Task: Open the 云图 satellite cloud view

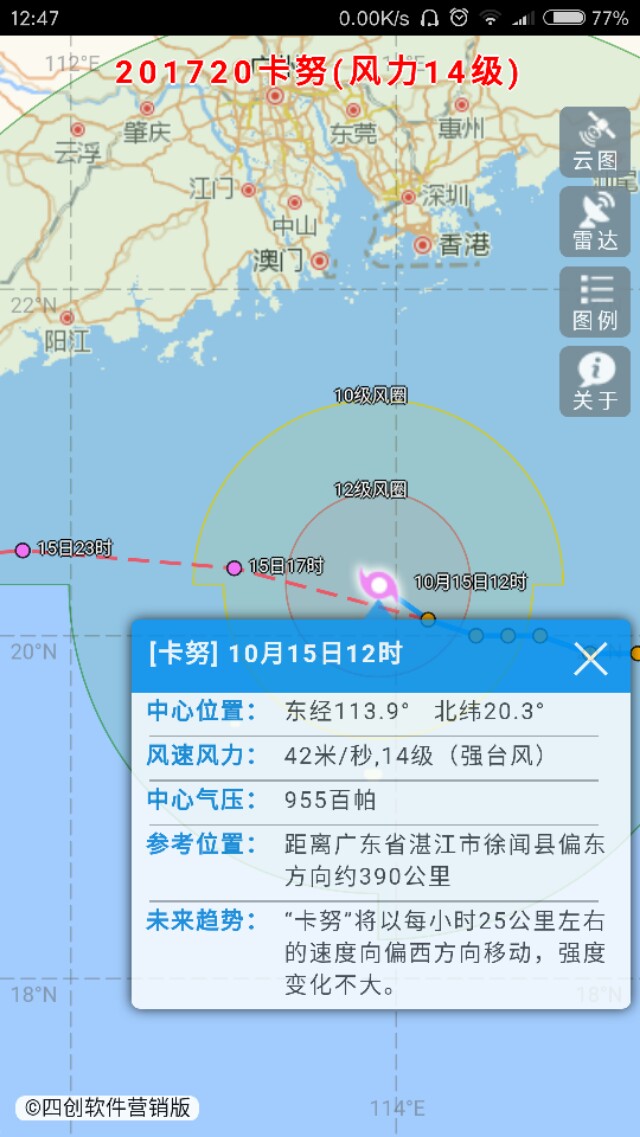Action: (595, 142)
